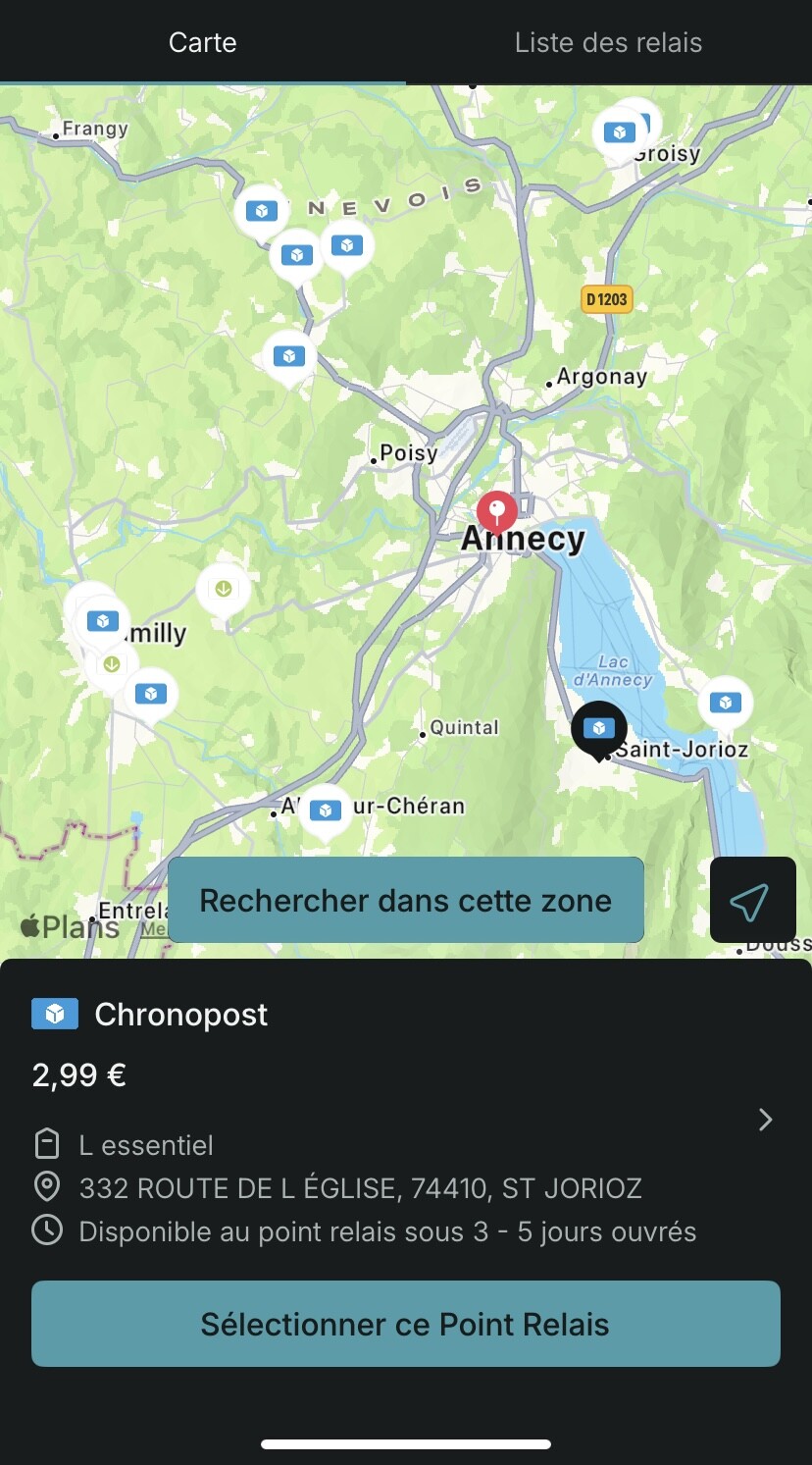
Task: Tap Rechercher dans cette zone
Action: pos(406,900)
